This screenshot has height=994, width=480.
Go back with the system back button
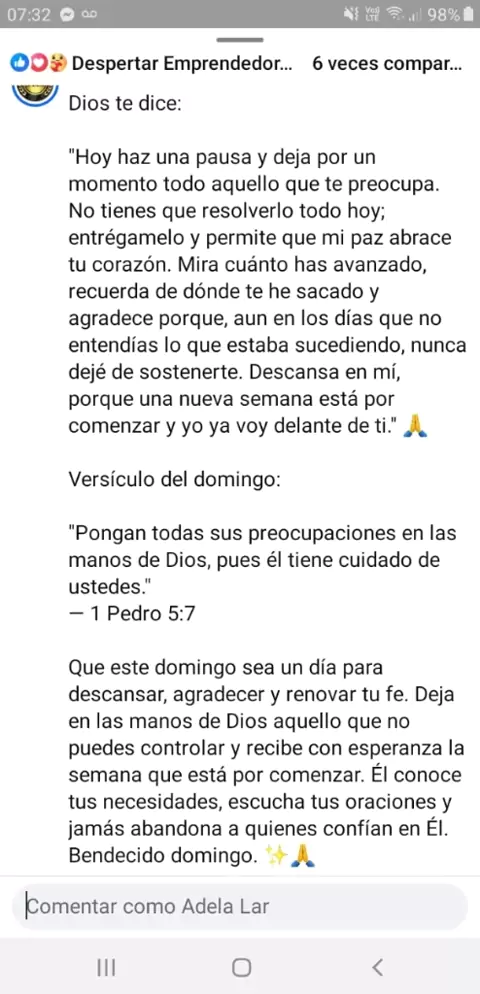[377, 967]
